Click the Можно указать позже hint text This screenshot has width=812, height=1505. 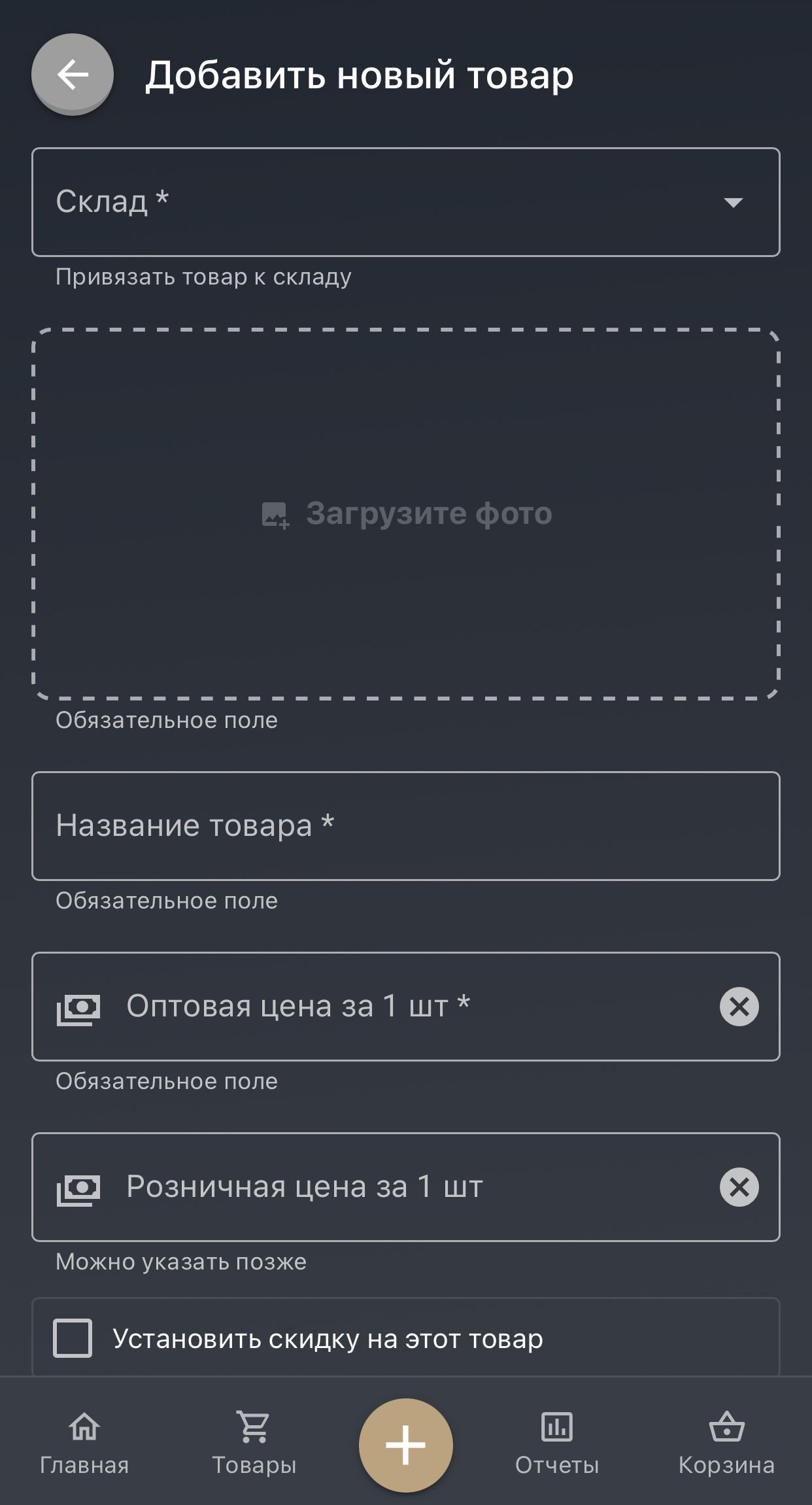(181, 1261)
